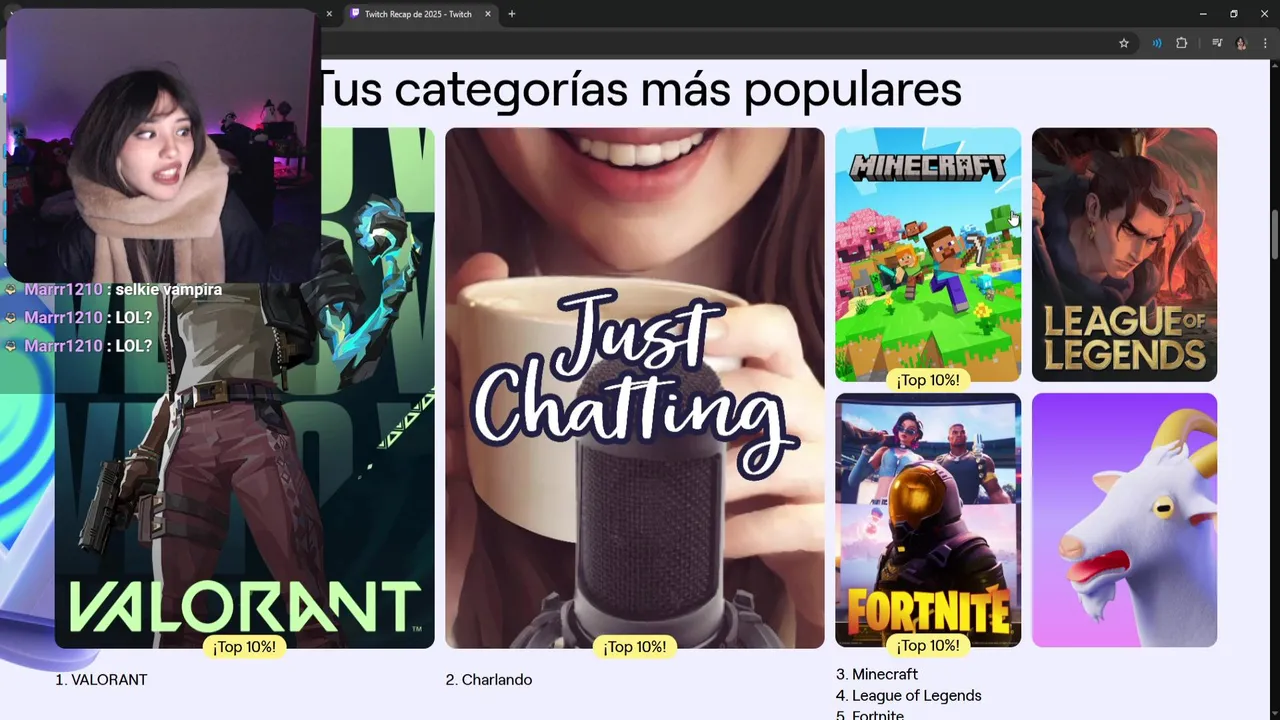Close the Twitch Recap de 2025 tab
Image resolution: width=1280 pixels, height=720 pixels.
[x=488, y=14]
